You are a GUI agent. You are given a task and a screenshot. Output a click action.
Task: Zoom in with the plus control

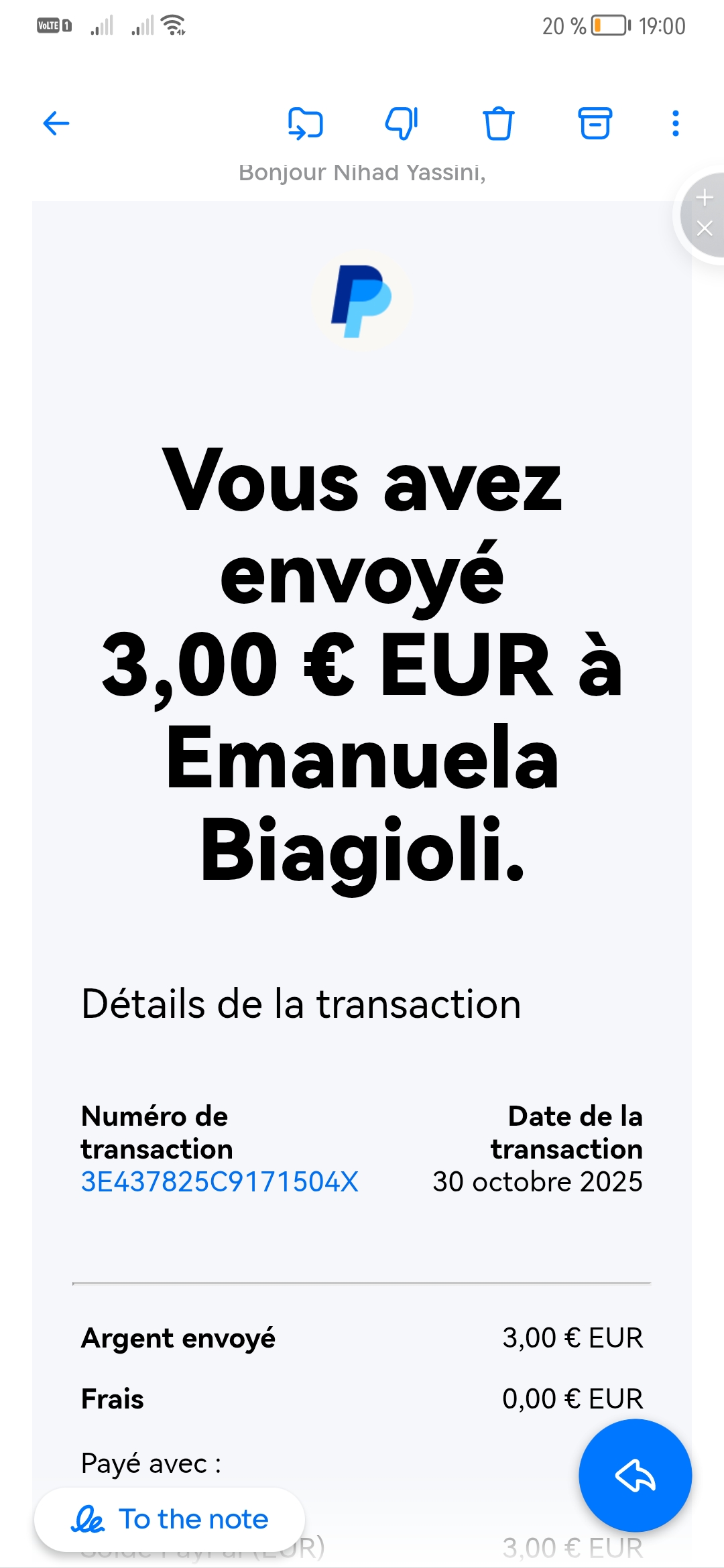point(704,198)
